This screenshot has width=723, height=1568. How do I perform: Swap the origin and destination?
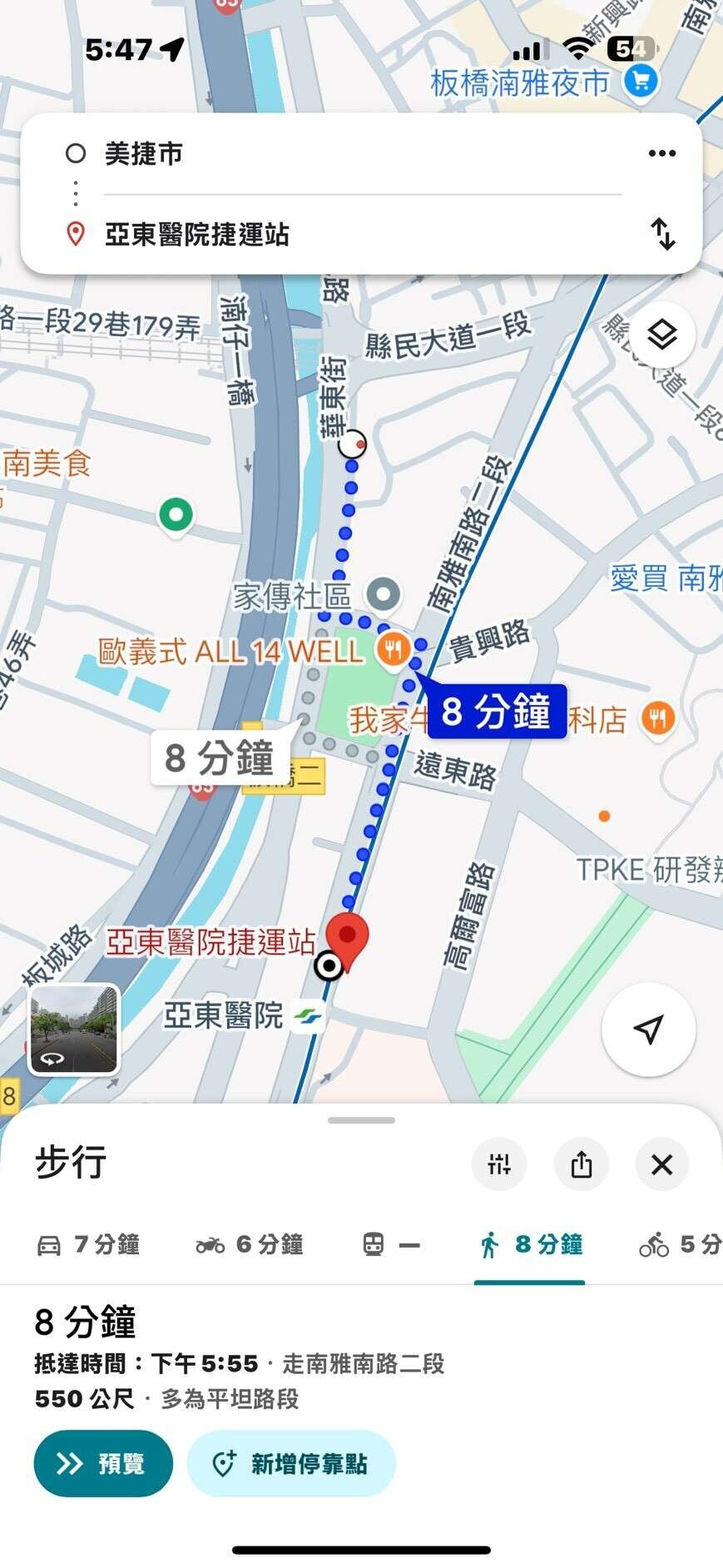click(x=663, y=234)
